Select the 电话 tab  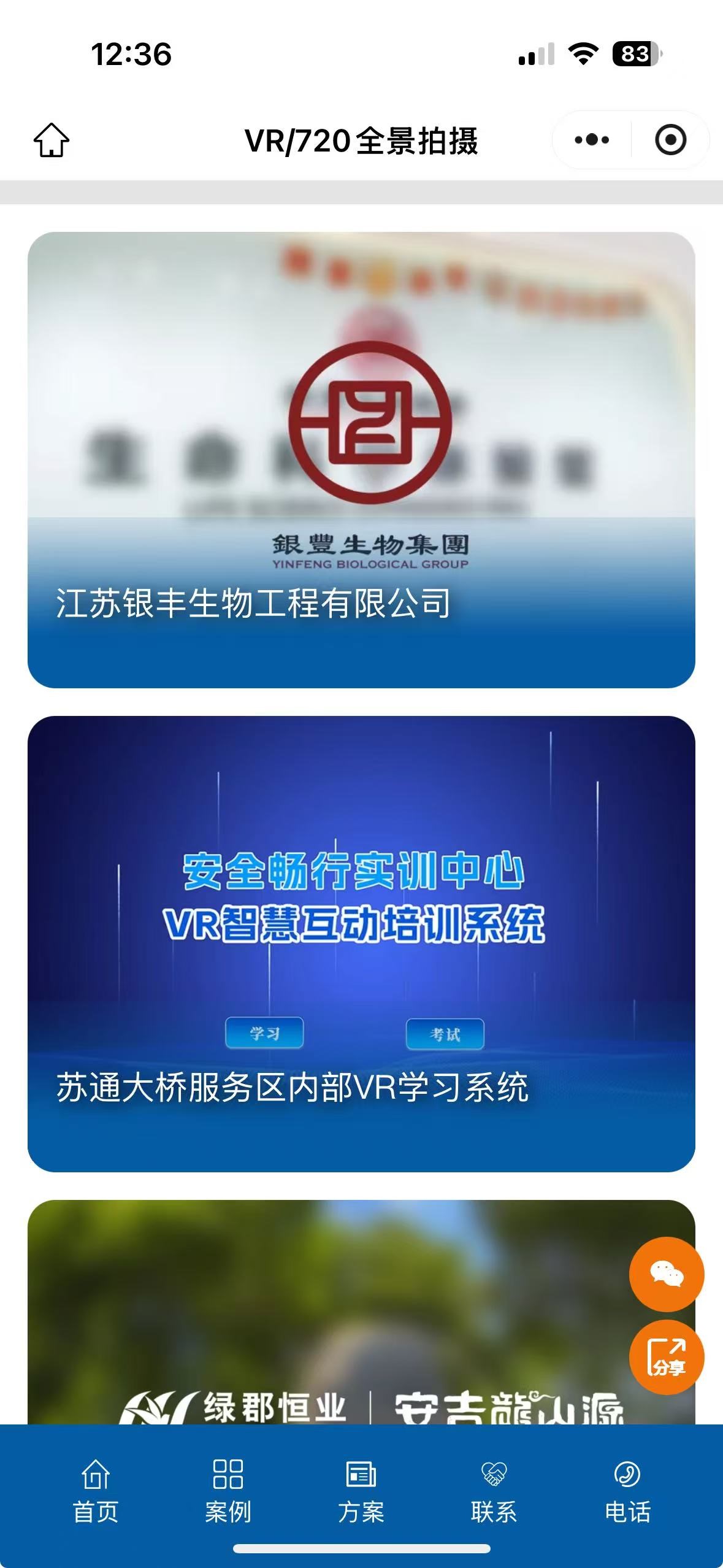pyautogui.click(x=627, y=1492)
